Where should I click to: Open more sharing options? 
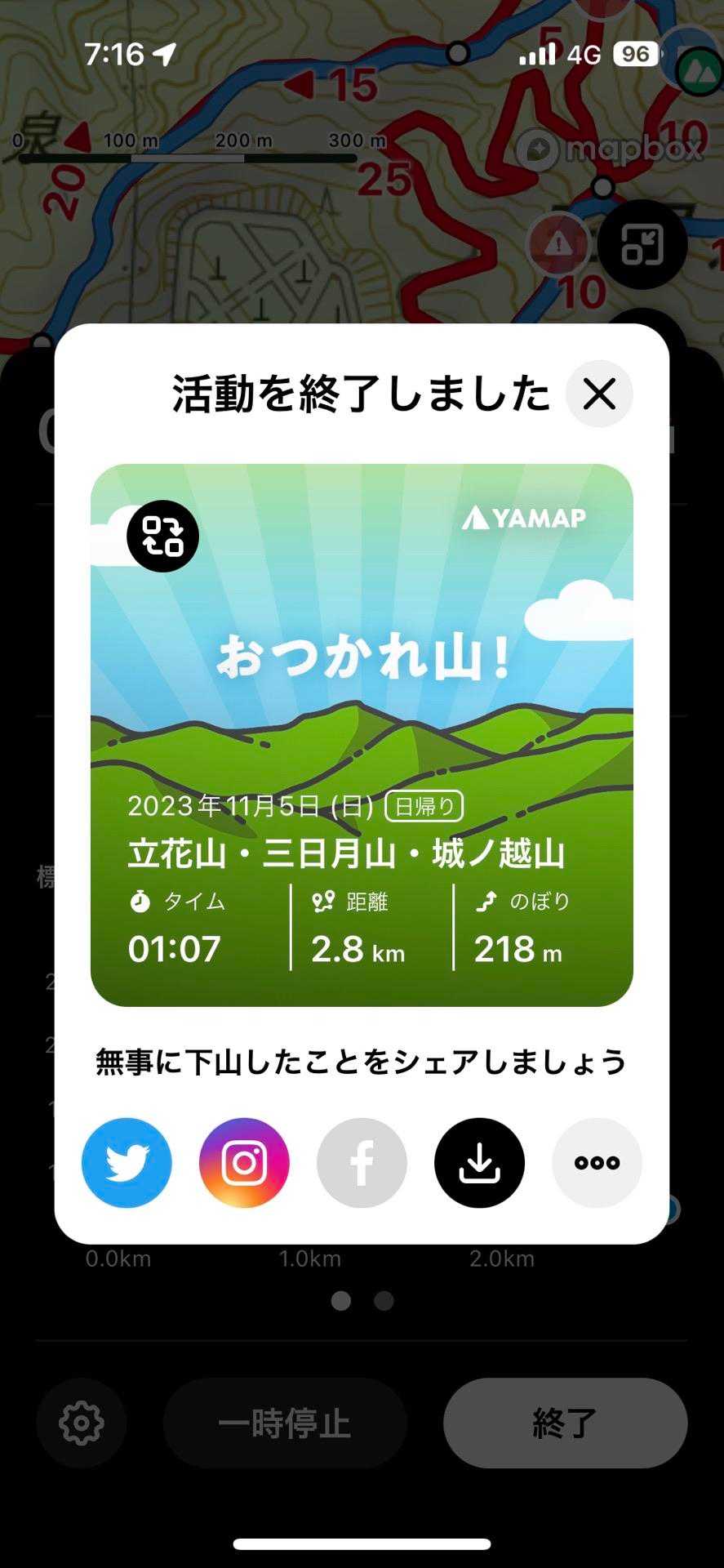[597, 1162]
